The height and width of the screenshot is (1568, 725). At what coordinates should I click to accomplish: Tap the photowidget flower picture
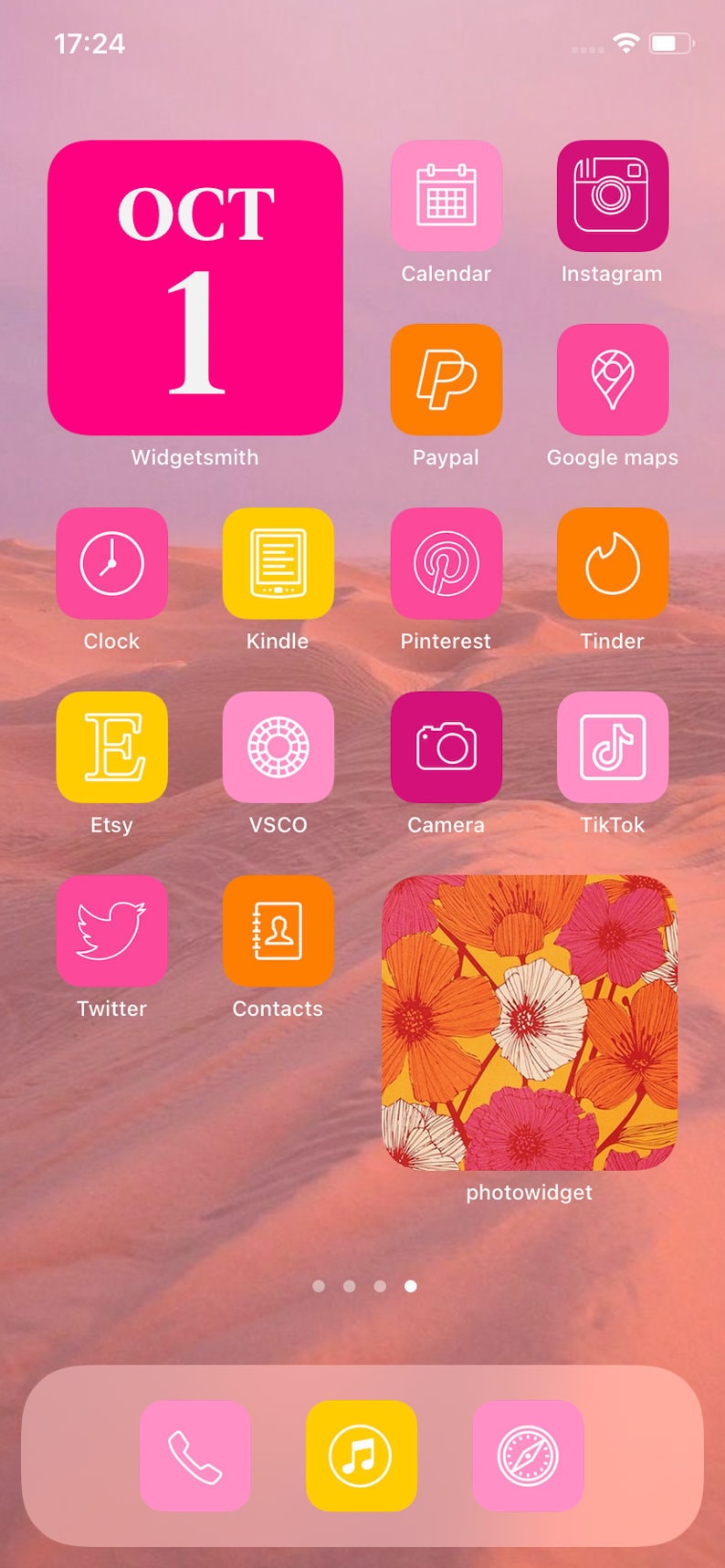(530, 1023)
